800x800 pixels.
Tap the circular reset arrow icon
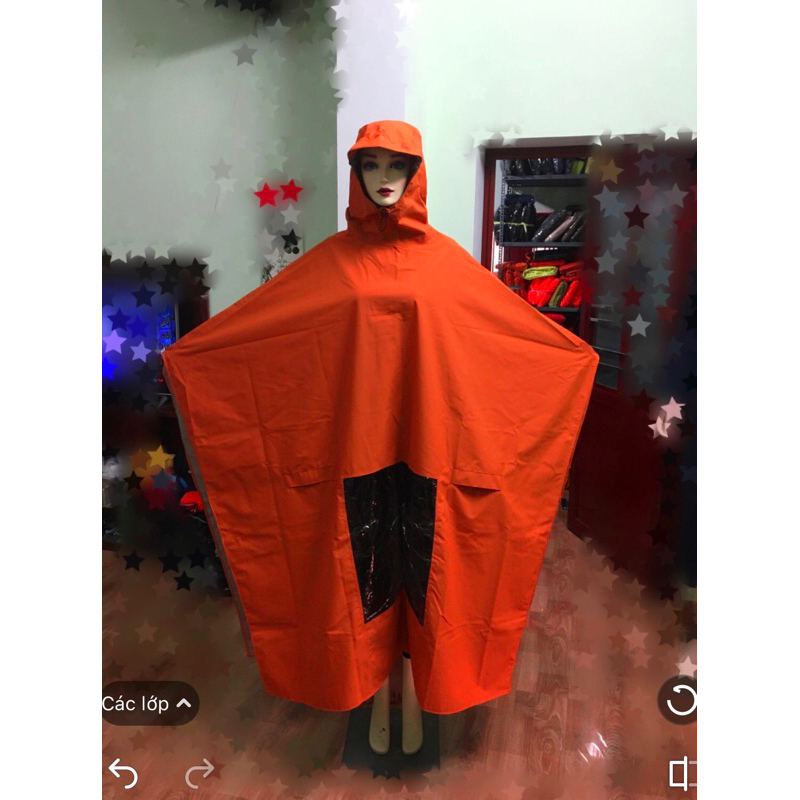[680, 700]
